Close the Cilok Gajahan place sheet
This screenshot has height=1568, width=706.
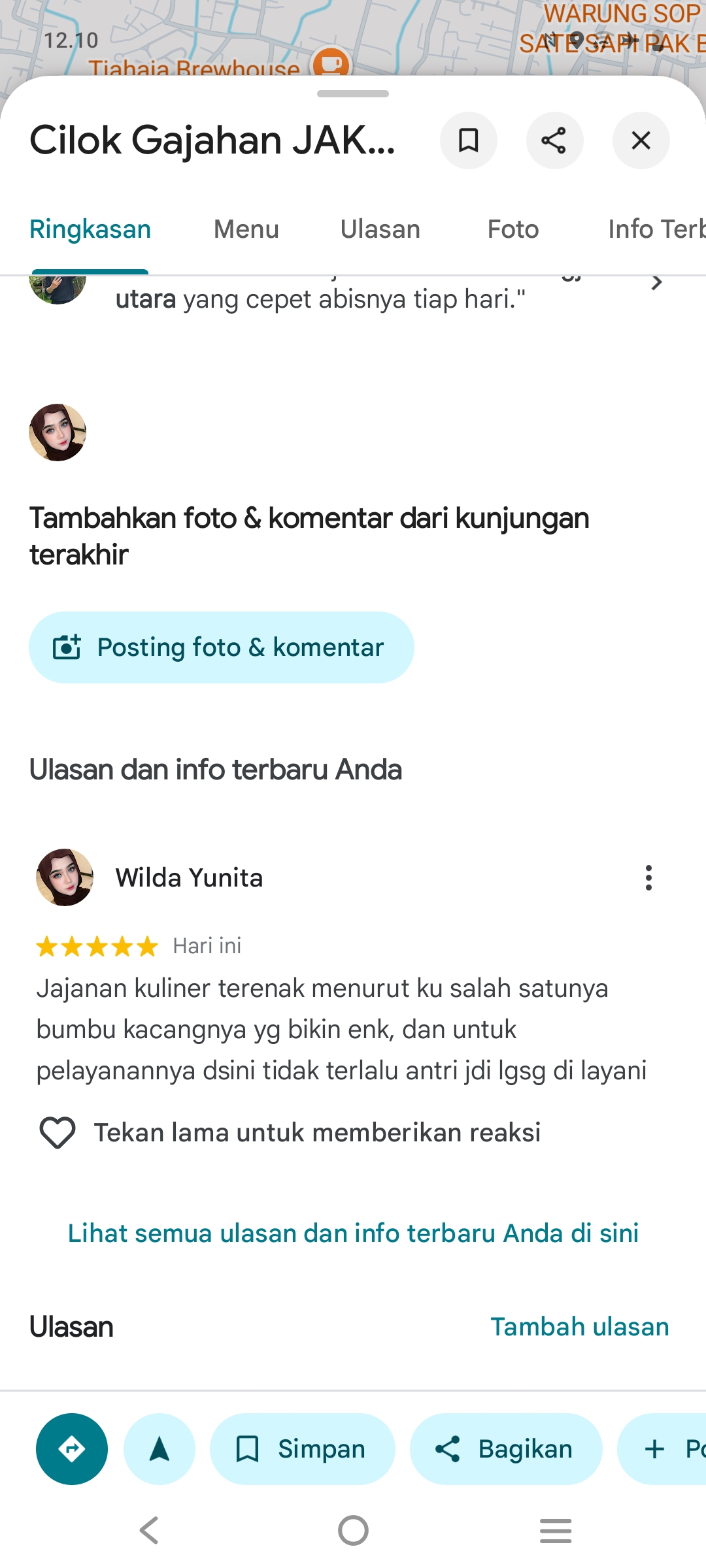pyautogui.click(x=641, y=140)
